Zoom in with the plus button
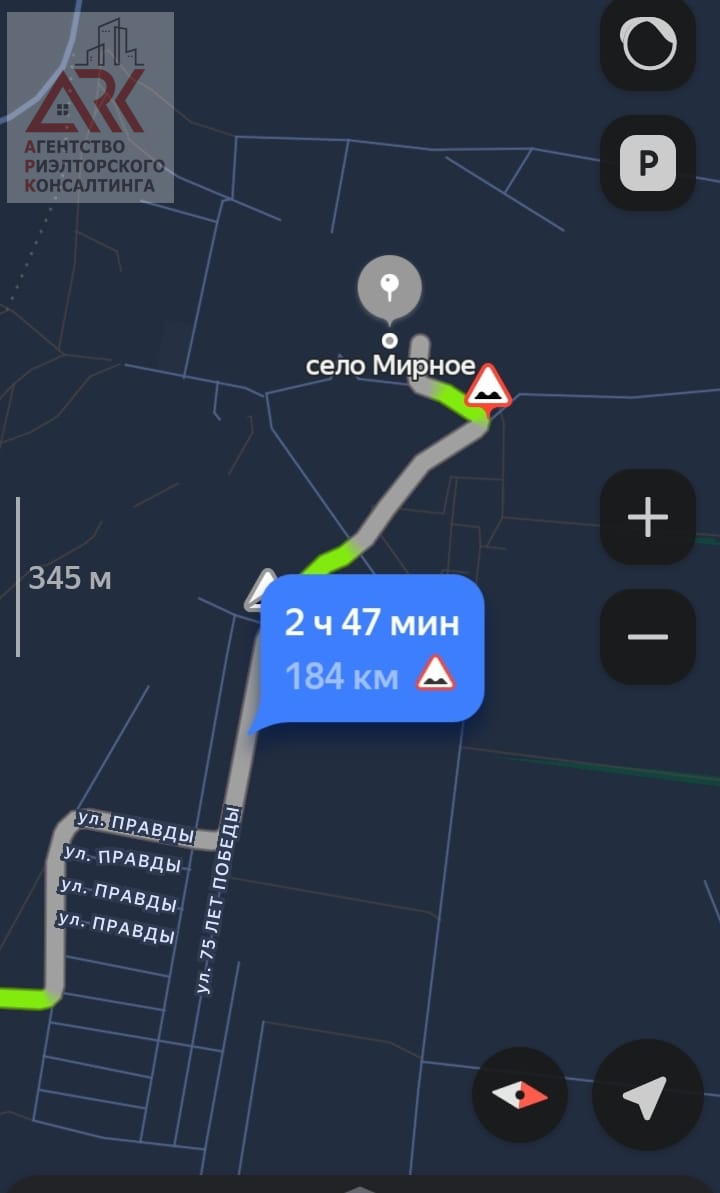Viewport: 720px width, 1193px height. point(648,517)
